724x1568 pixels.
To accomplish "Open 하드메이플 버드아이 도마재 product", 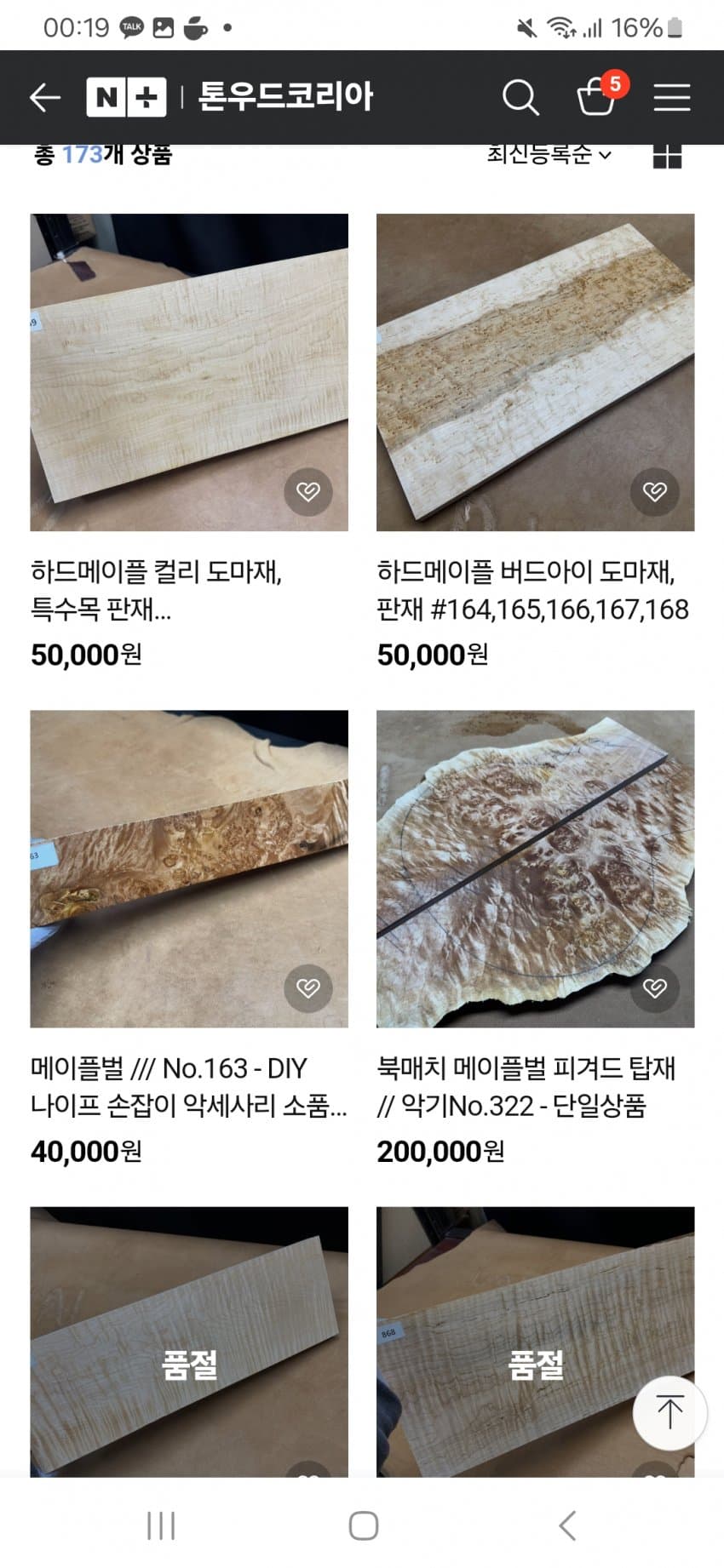I will click(535, 372).
